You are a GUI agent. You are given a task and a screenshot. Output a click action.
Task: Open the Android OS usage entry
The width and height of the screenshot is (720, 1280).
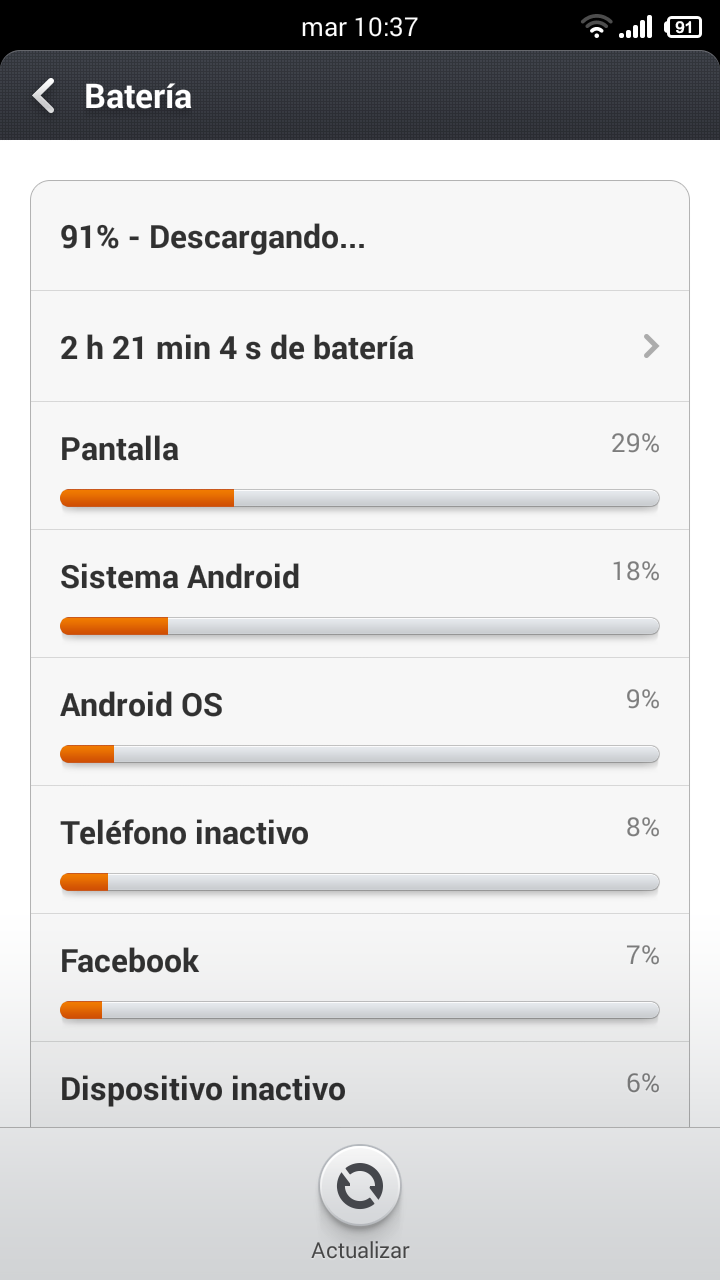pyautogui.click(x=360, y=722)
